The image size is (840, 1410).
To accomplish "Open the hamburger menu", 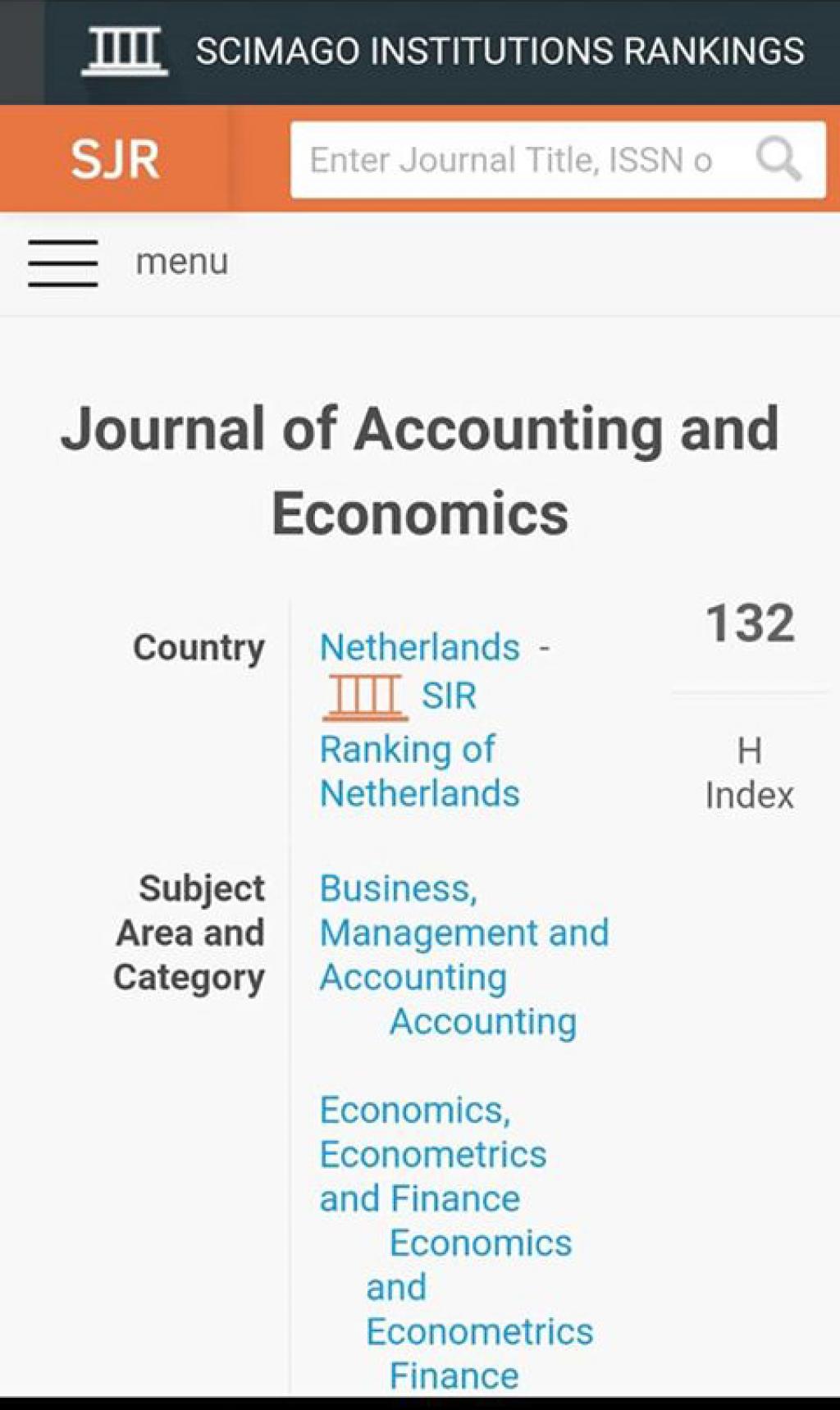I will [63, 262].
